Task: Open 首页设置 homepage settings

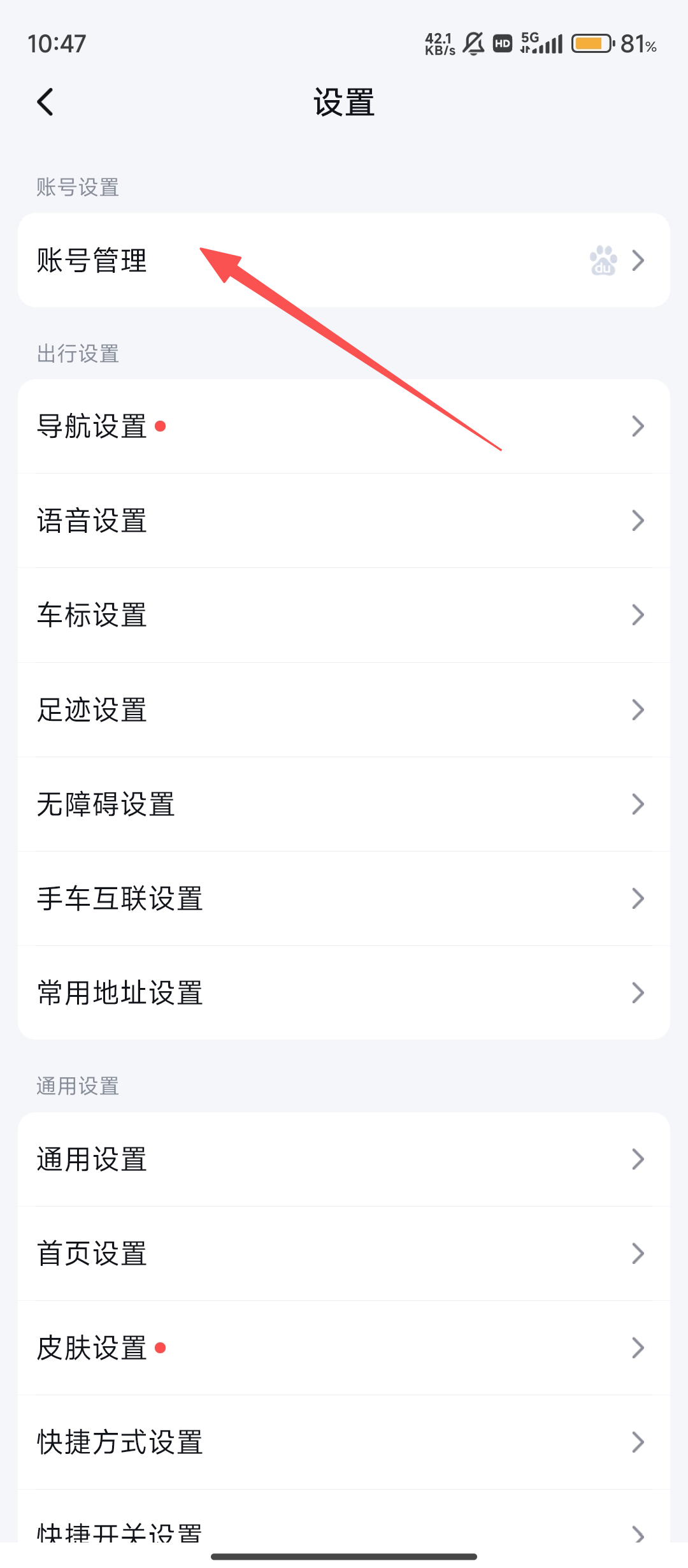Action: [x=344, y=1254]
